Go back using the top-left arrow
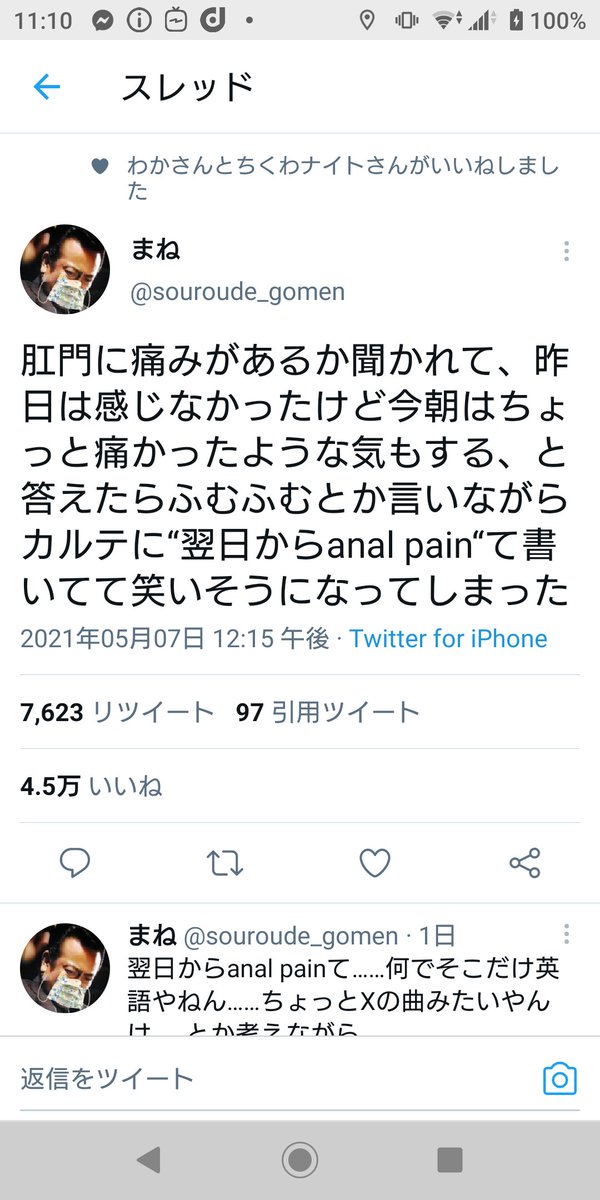Viewport: 600px width, 1200px height. click(47, 87)
